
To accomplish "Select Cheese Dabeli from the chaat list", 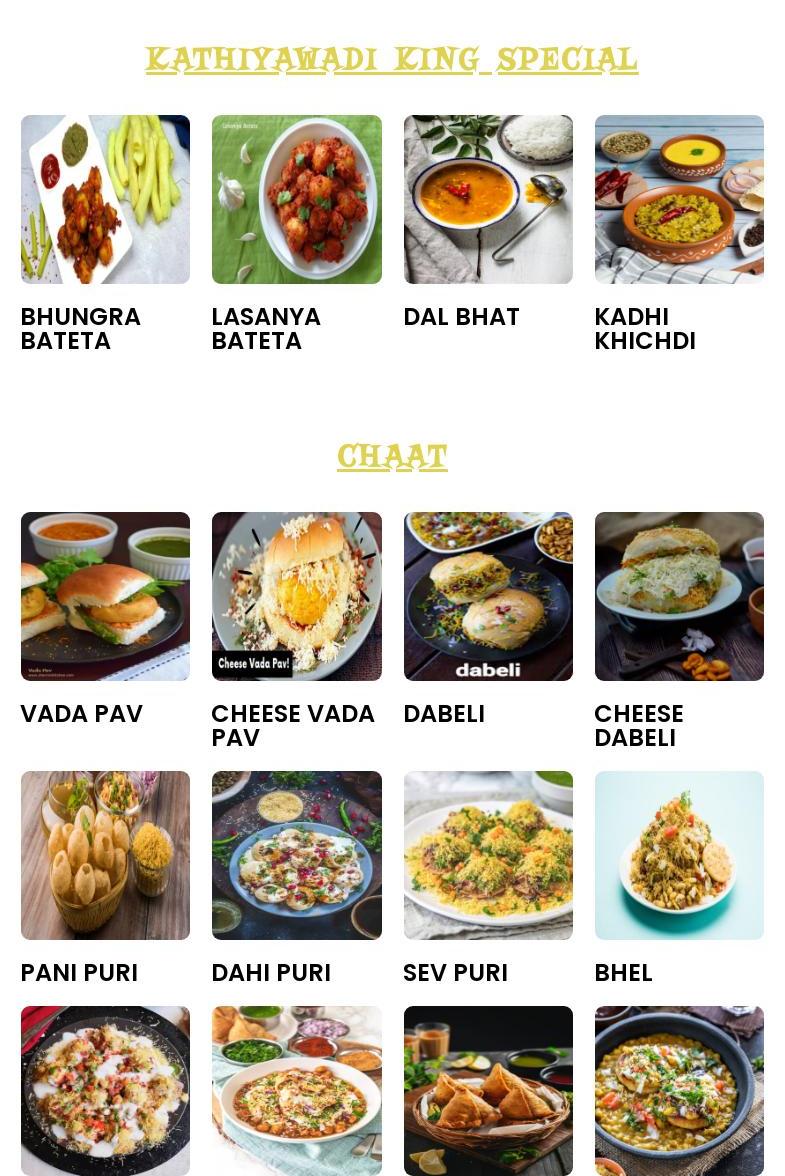I will [x=679, y=597].
